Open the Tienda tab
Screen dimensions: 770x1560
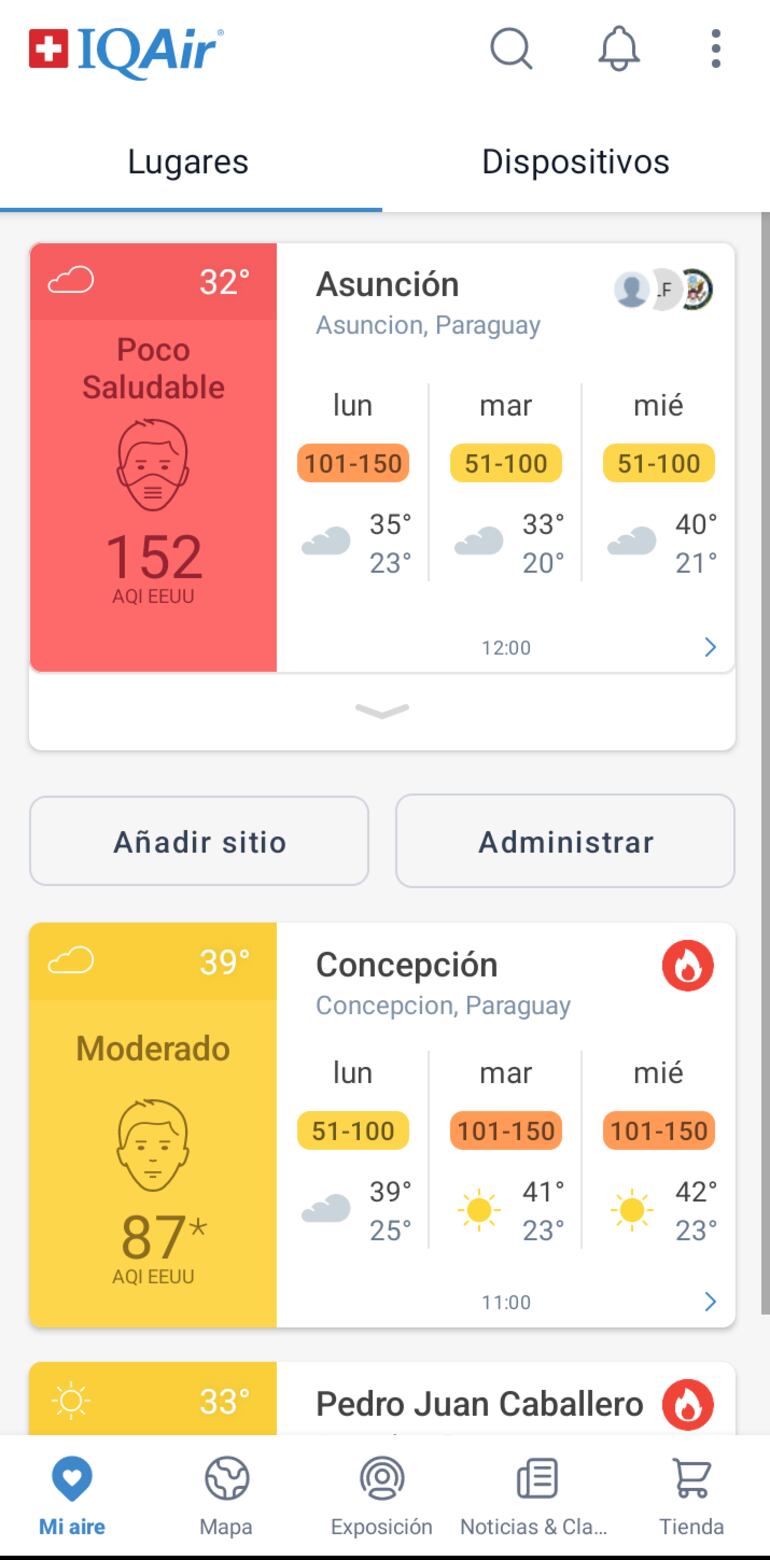point(691,1496)
